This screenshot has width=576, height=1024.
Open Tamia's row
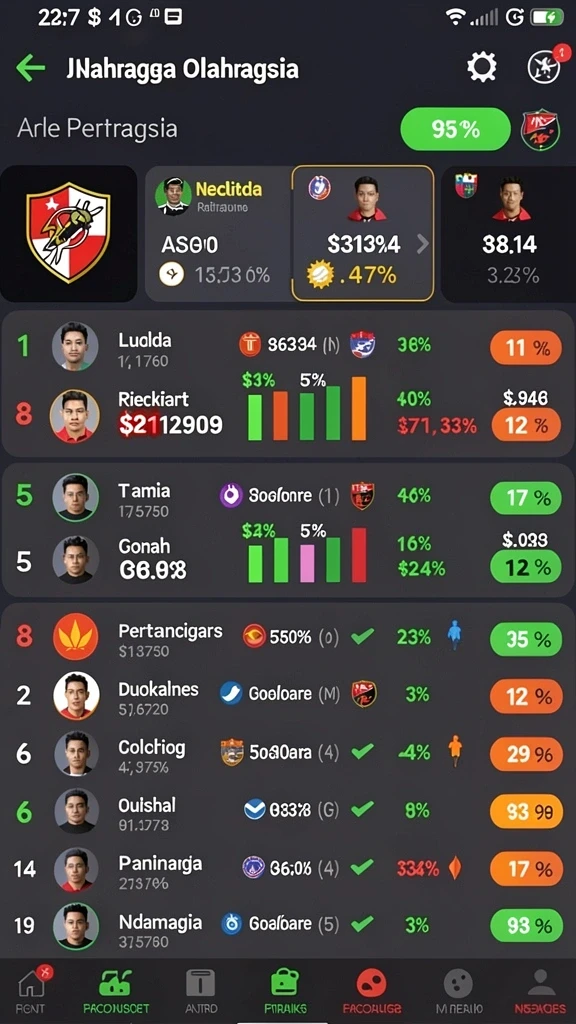pos(288,496)
